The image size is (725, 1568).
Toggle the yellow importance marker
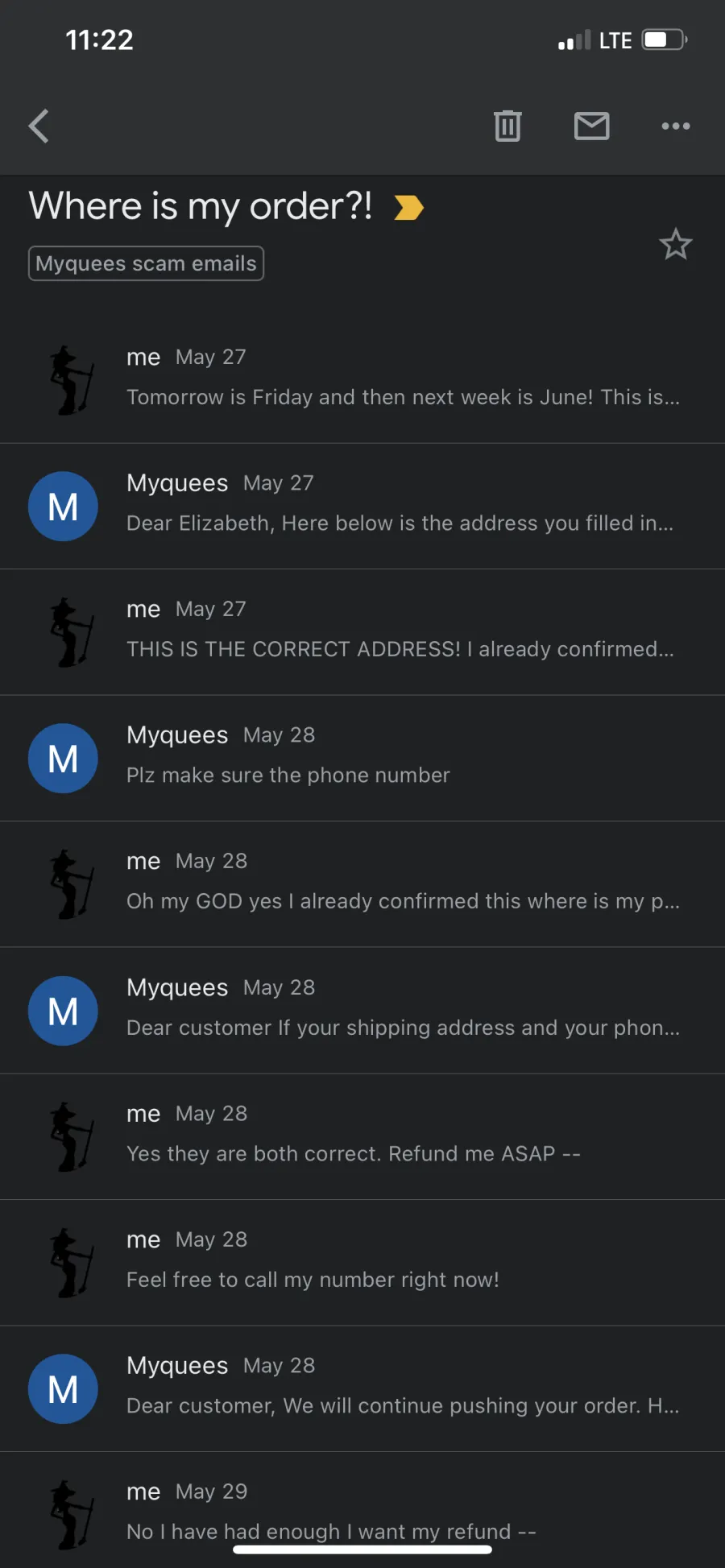408,208
